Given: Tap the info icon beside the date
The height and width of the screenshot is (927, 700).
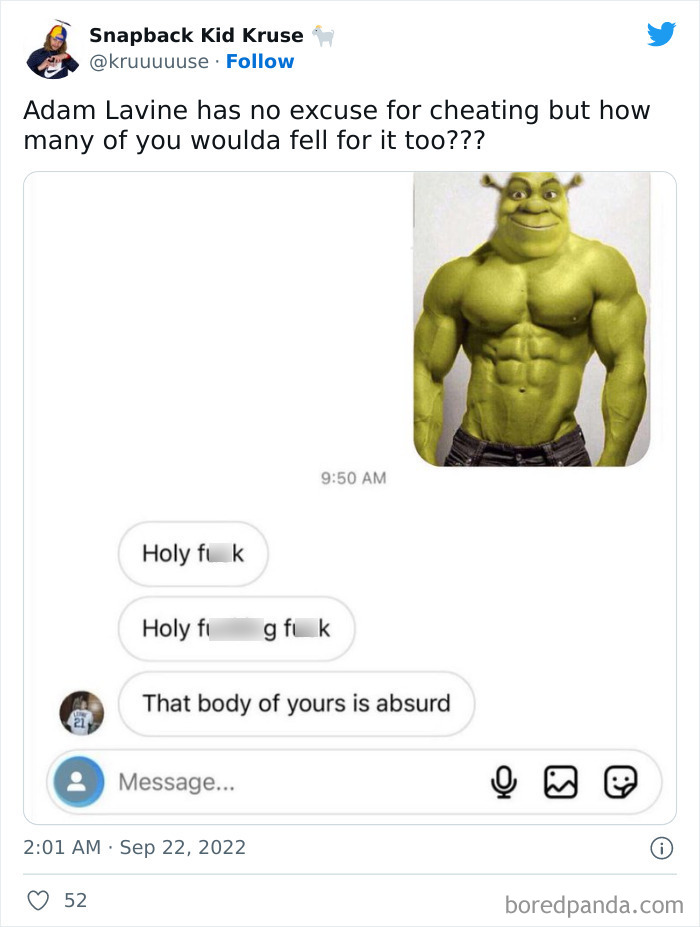Looking at the screenshot, I should (x=662, y=848).
